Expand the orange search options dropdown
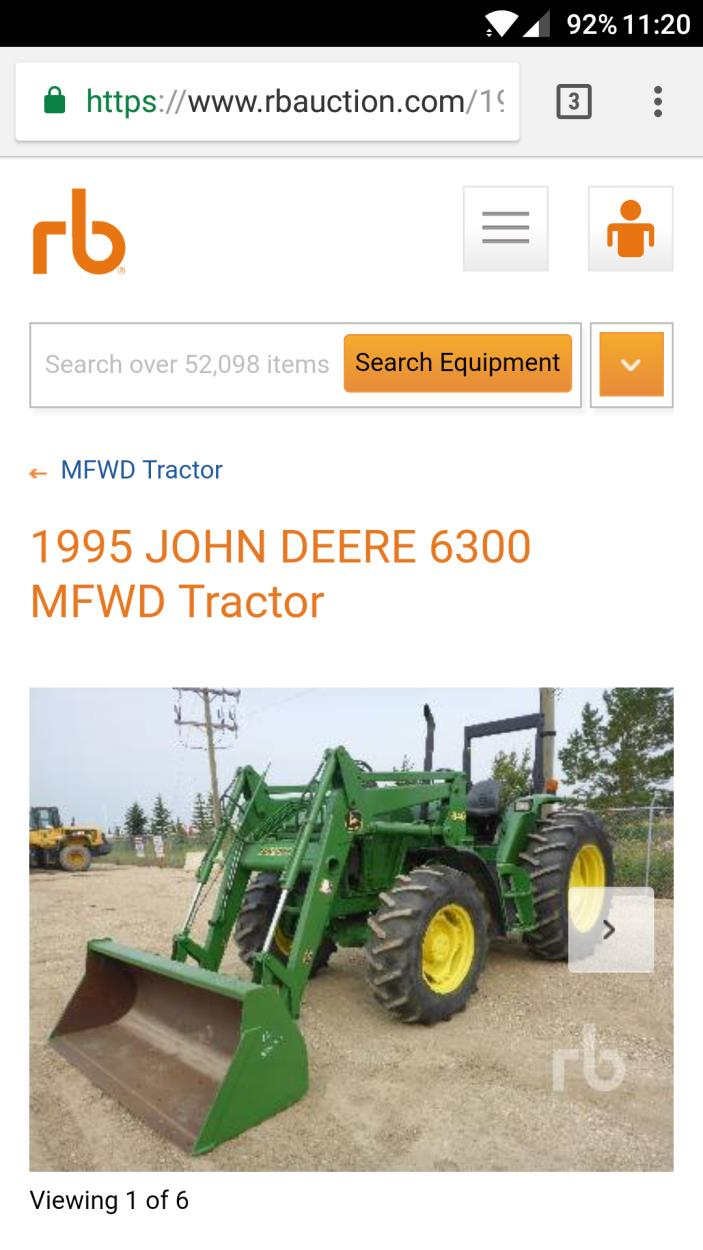 [630, 365]
